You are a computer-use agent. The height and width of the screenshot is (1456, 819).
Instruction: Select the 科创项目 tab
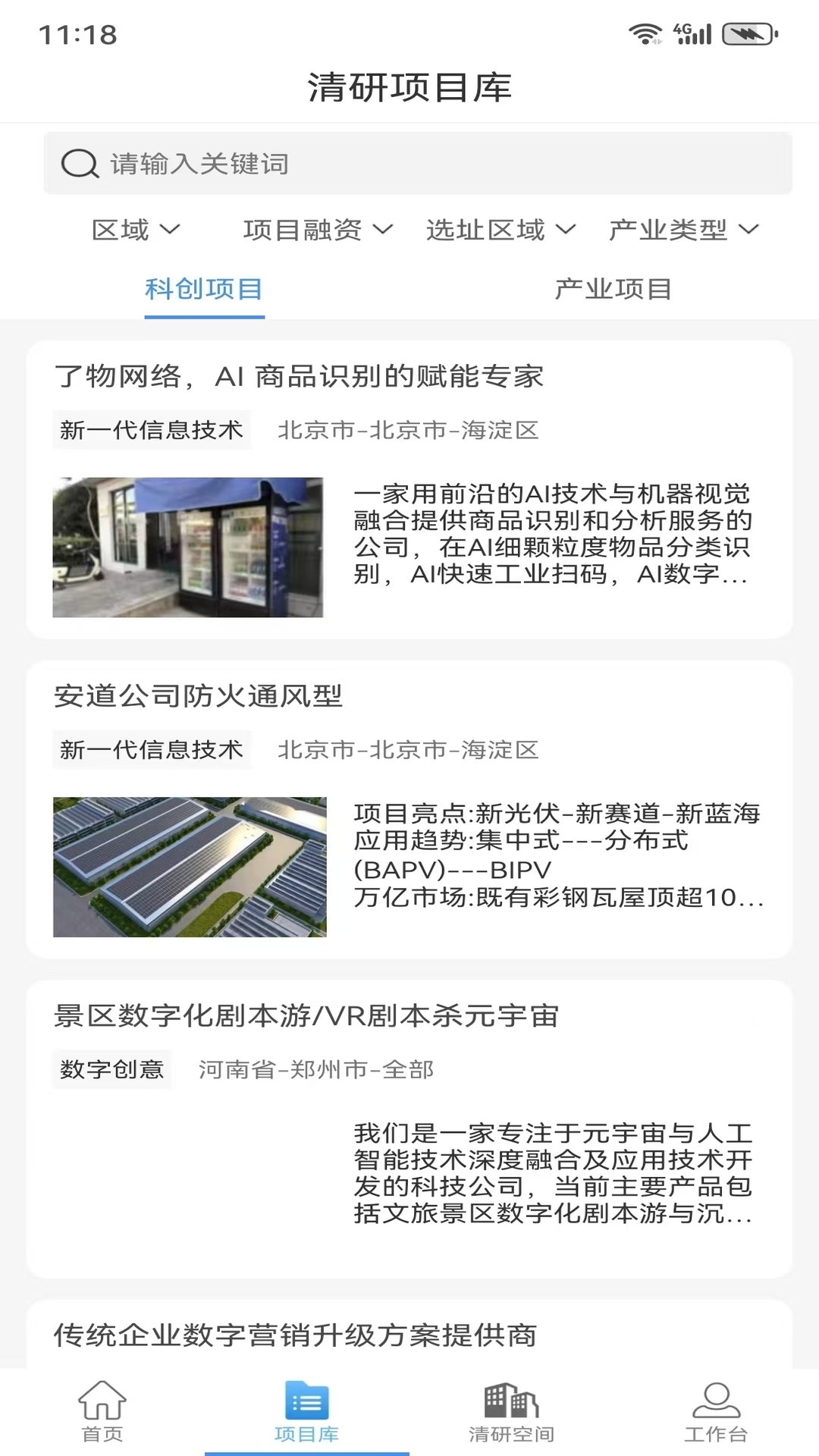pos(204,289)
